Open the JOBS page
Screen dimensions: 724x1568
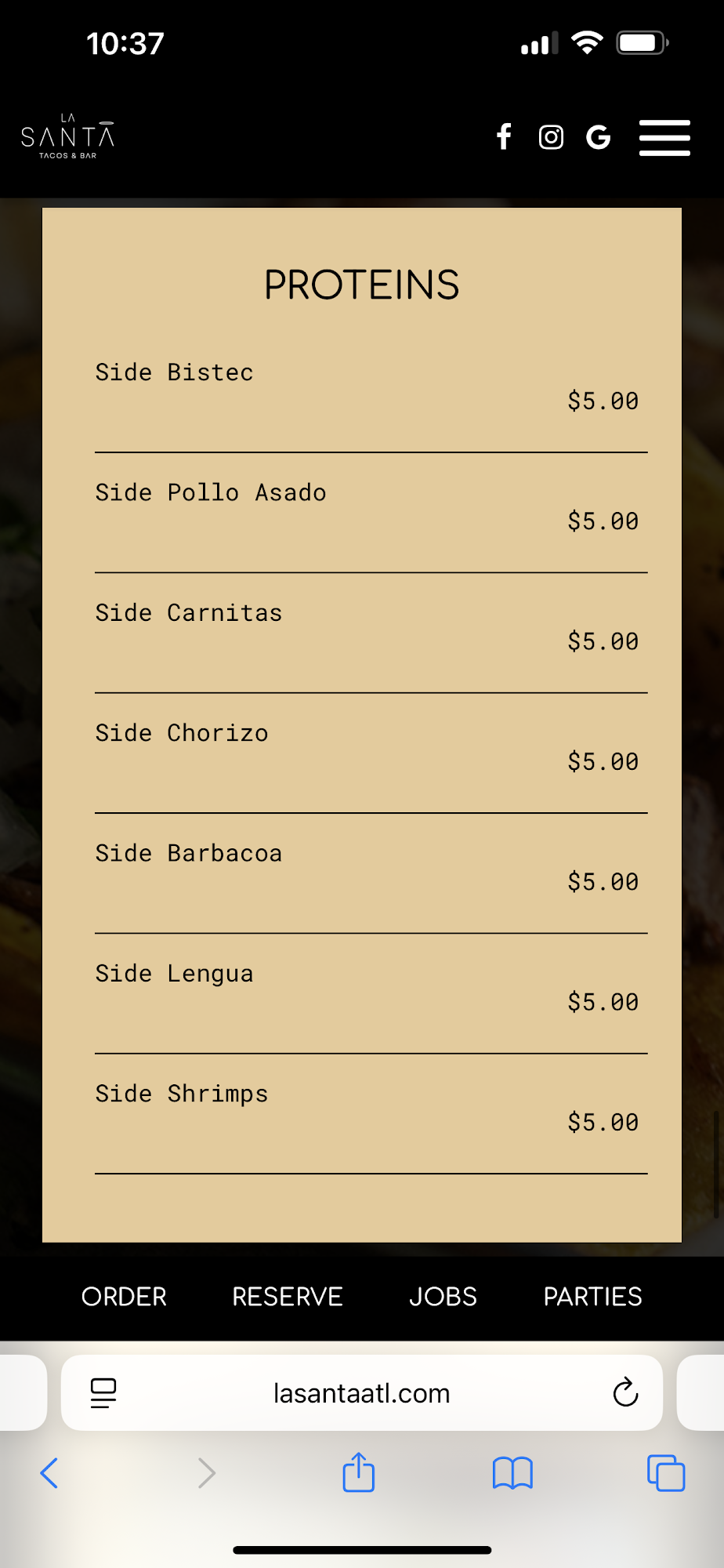click(443, 1297)
